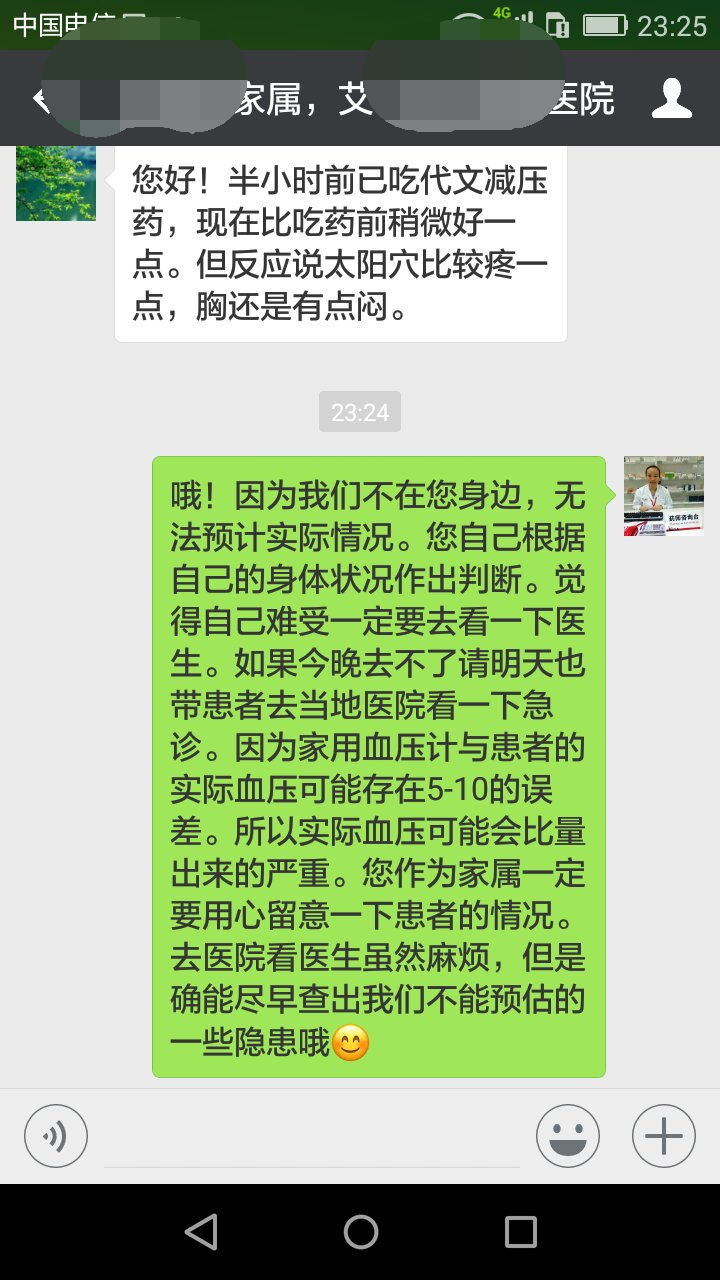
Task: Tap the message text field
Action: [312, 1138]
